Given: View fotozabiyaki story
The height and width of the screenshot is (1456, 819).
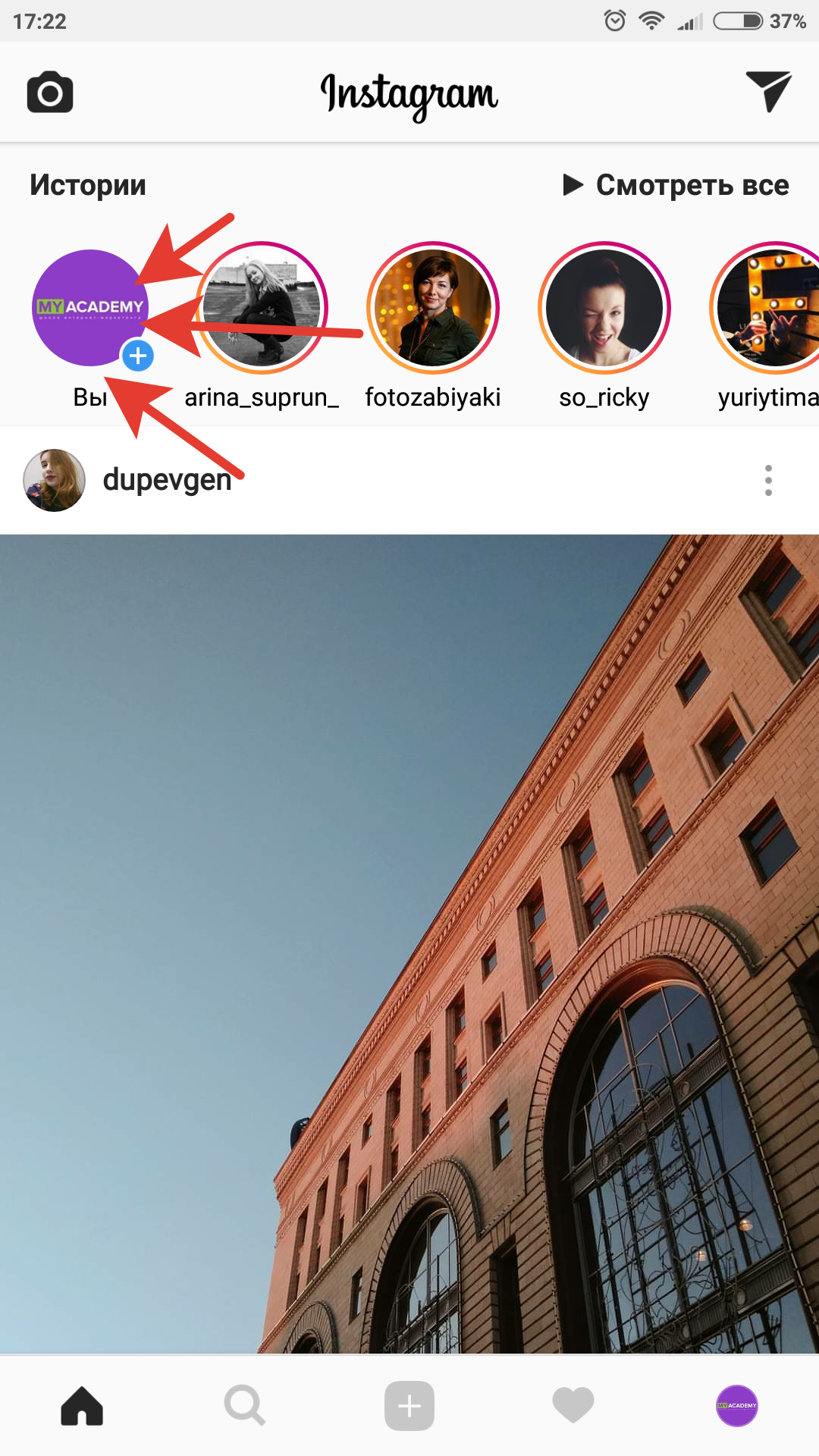Looking at the screenshot, I should click(x=433, y=308).
